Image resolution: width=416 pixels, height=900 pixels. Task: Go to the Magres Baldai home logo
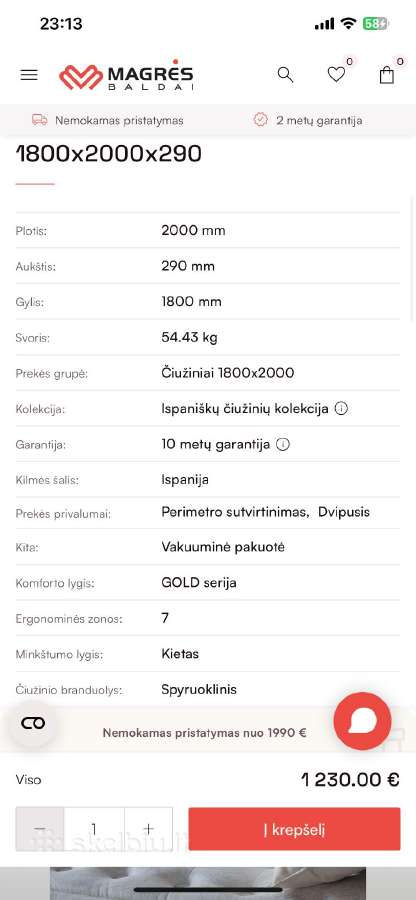(x=126, y=75)
